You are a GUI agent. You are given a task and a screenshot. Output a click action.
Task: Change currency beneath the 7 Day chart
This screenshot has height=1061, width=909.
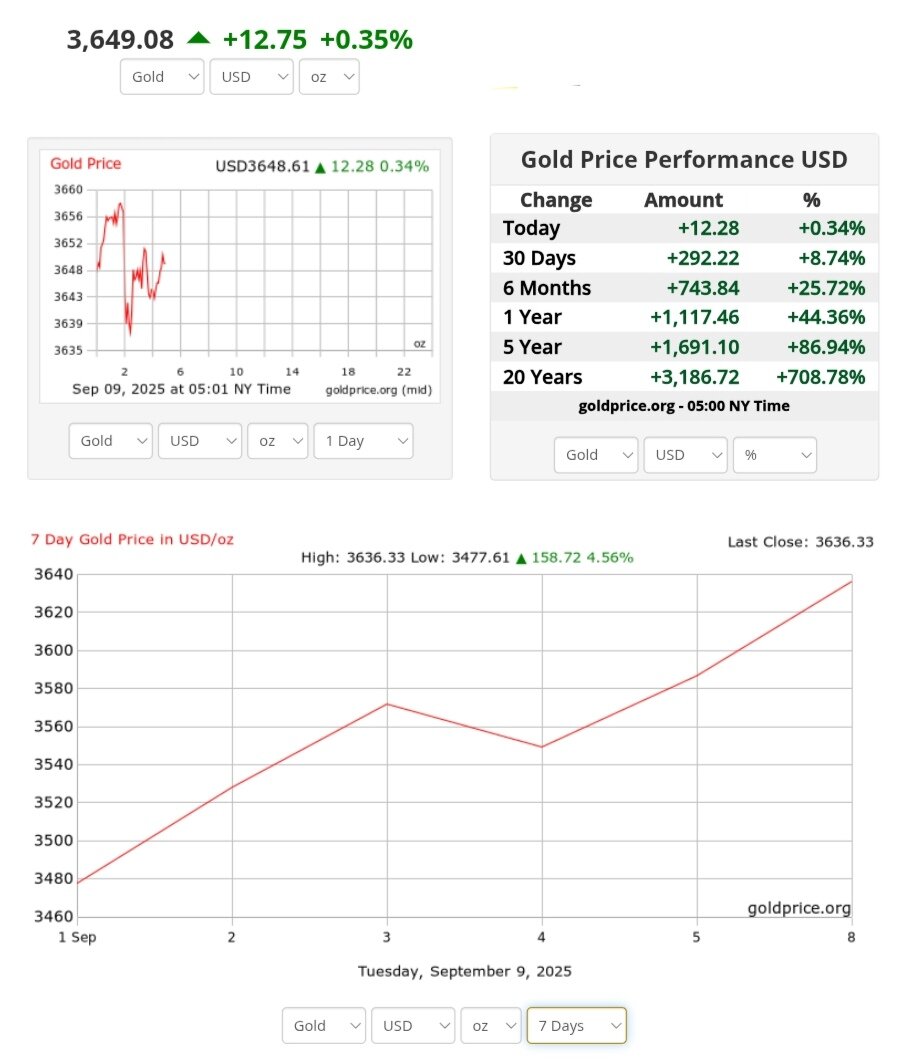tap(413, 1026)
